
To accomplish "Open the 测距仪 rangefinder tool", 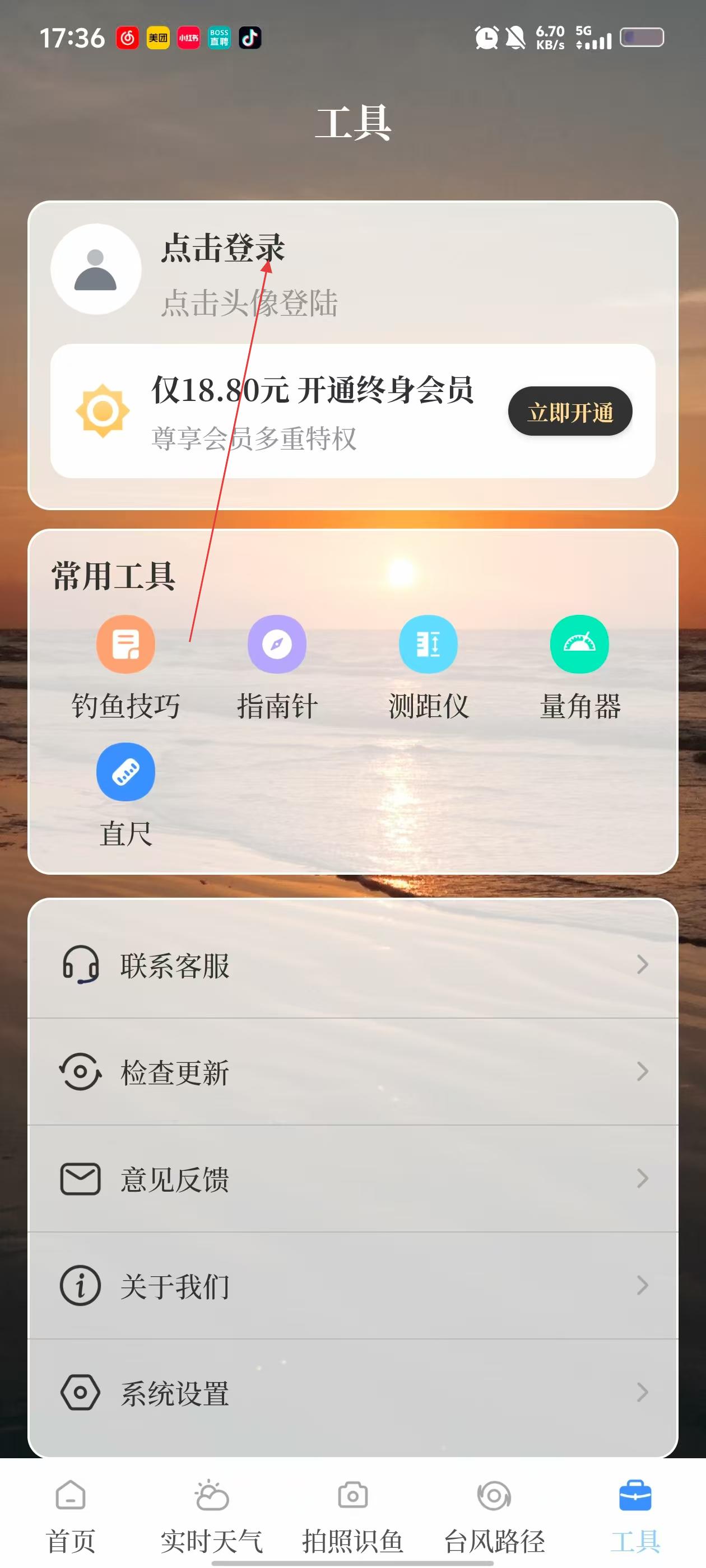I will 428,645.
